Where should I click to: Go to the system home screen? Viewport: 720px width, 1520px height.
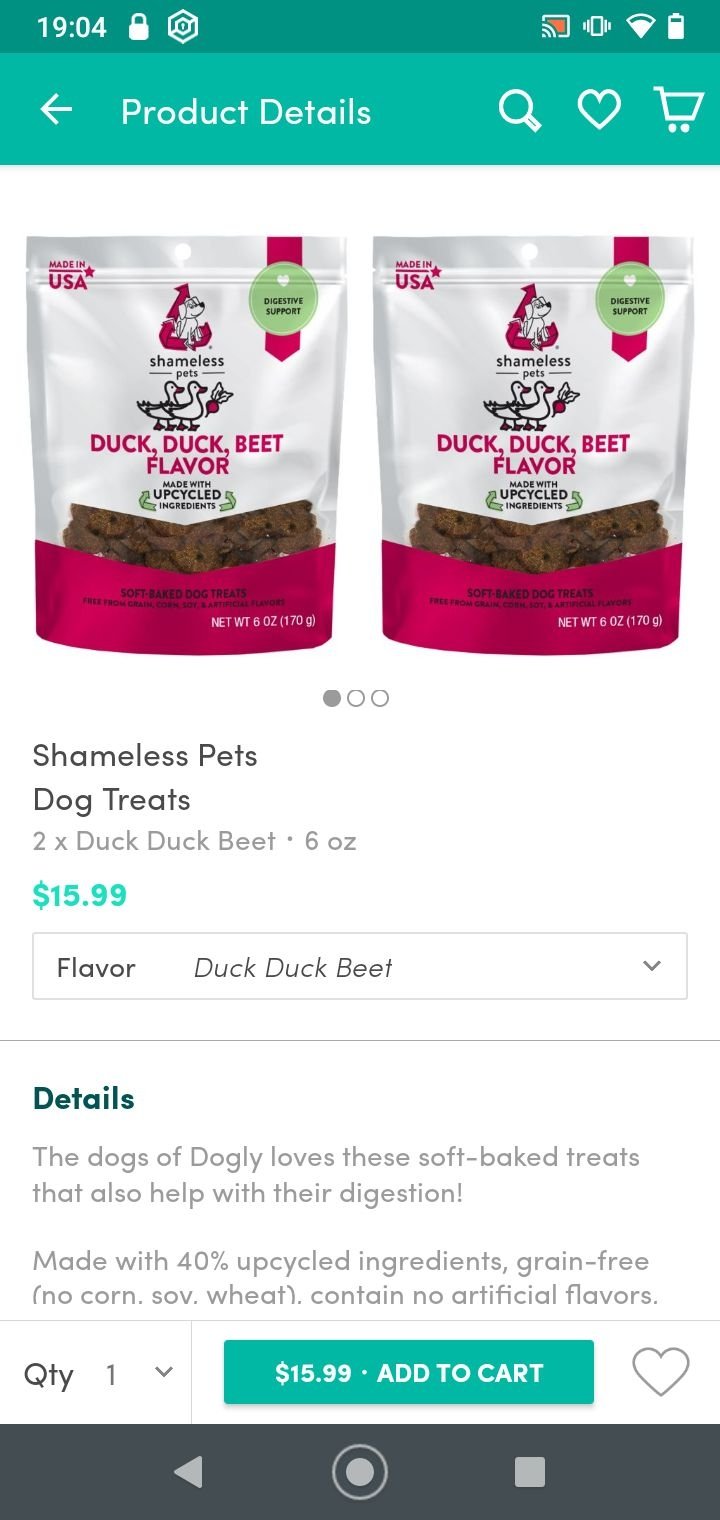(359, 1472)
